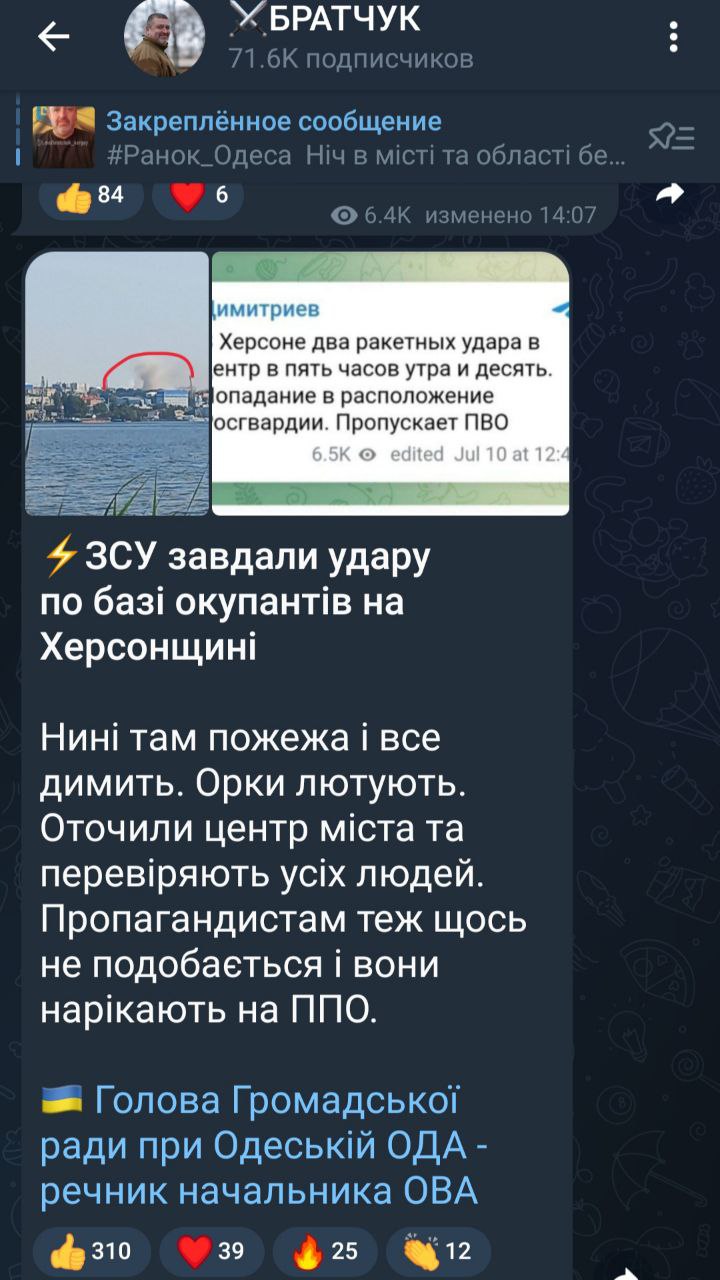
Task: Go back from the БРАТЧУК channel
Action: 53,37
